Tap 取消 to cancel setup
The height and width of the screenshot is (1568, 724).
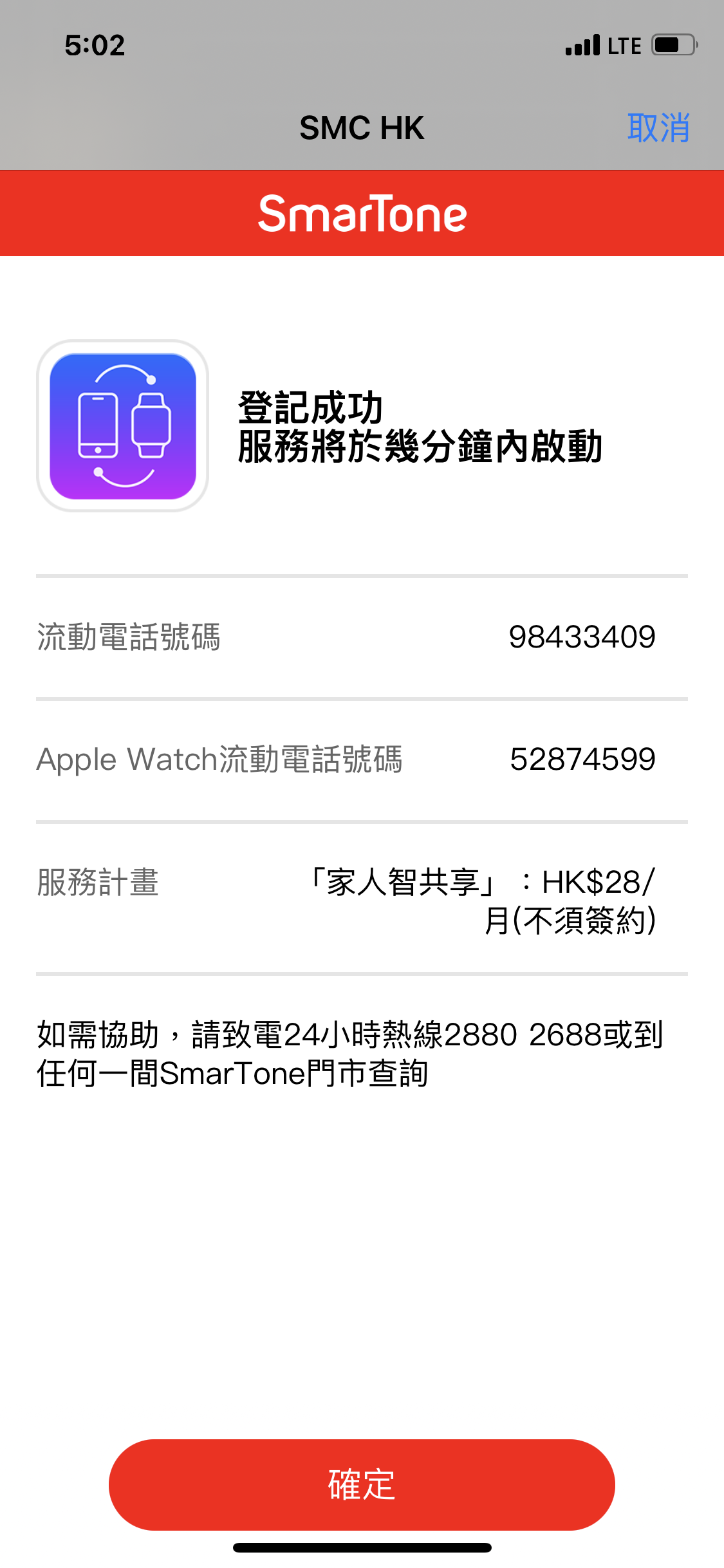[x=658, y=127]
